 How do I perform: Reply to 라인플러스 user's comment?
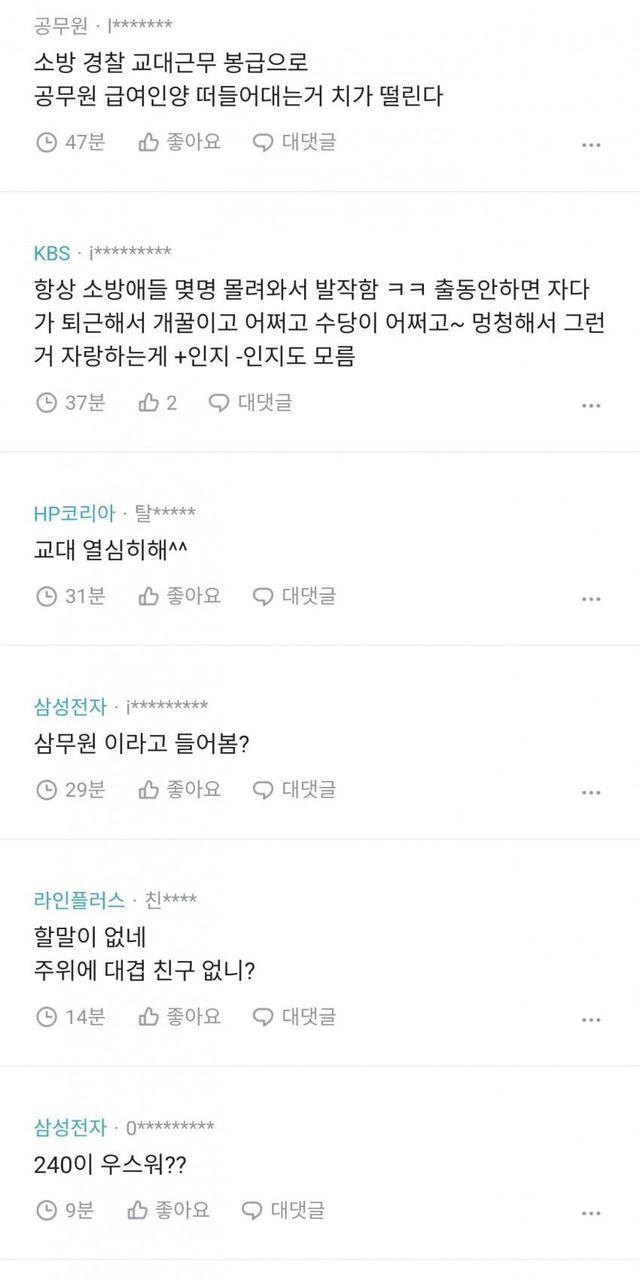(x=294, y=1017)
